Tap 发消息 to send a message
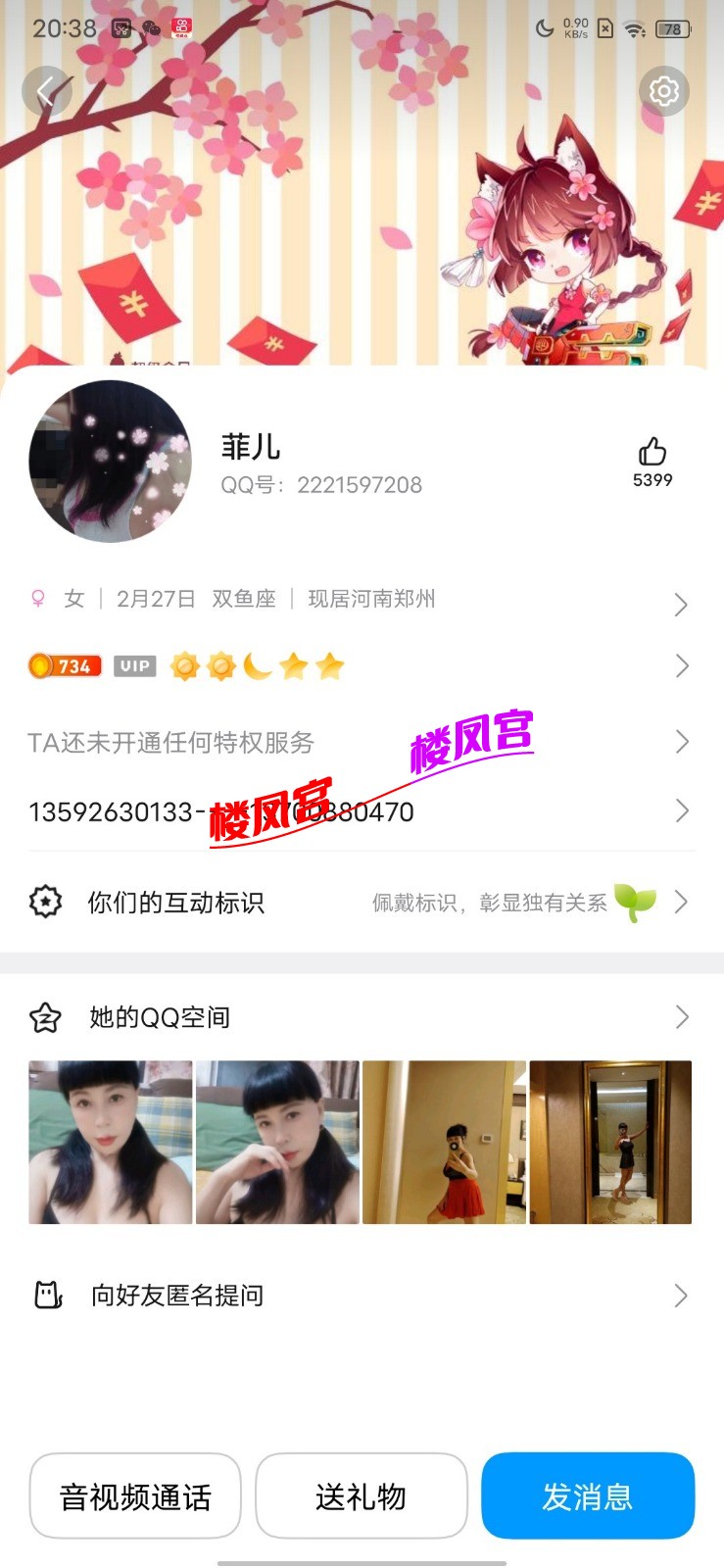The width and height of the screenshot is (724, 1568). pyautogui.click(x=588, y=1496)
